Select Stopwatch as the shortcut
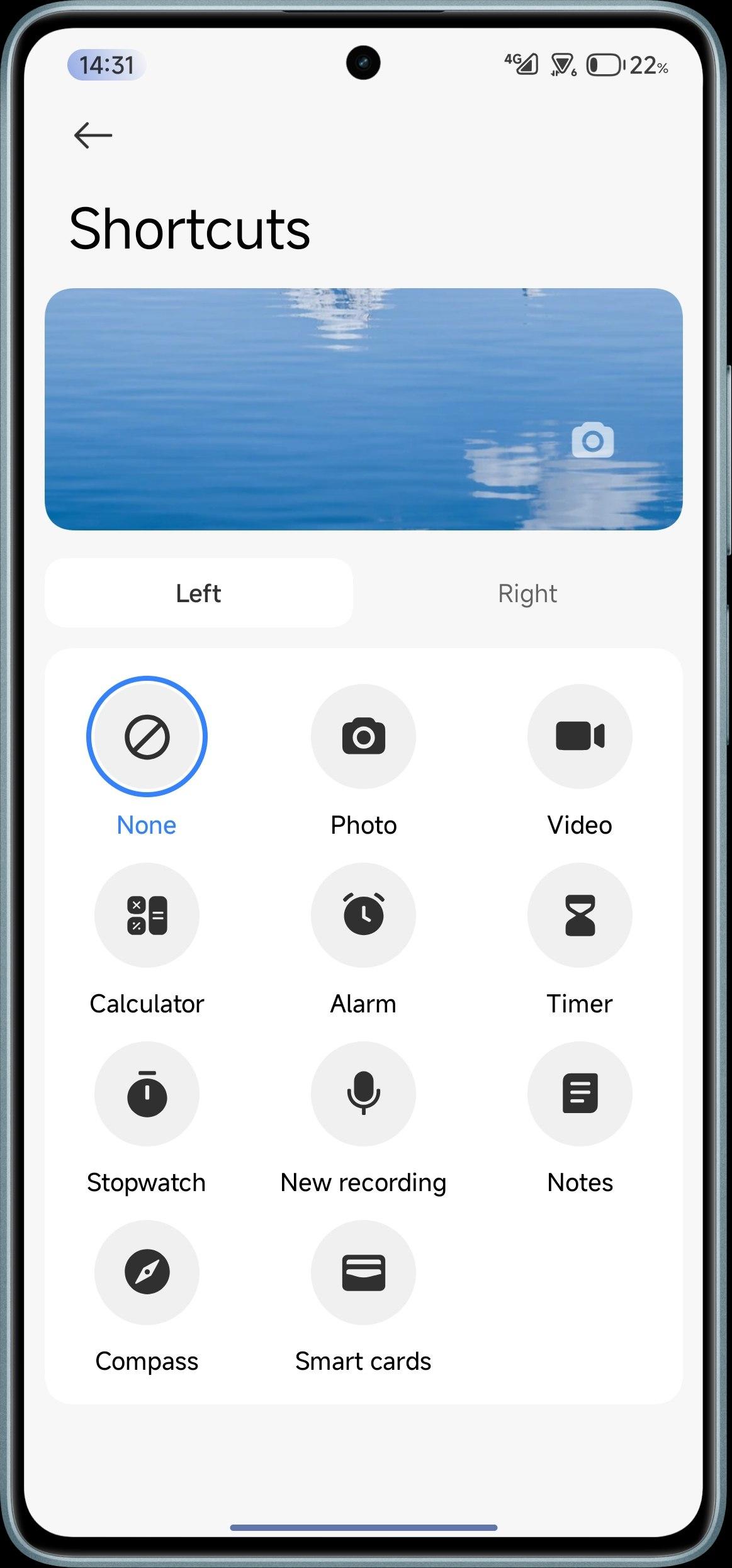 [x=147, y=1094]
